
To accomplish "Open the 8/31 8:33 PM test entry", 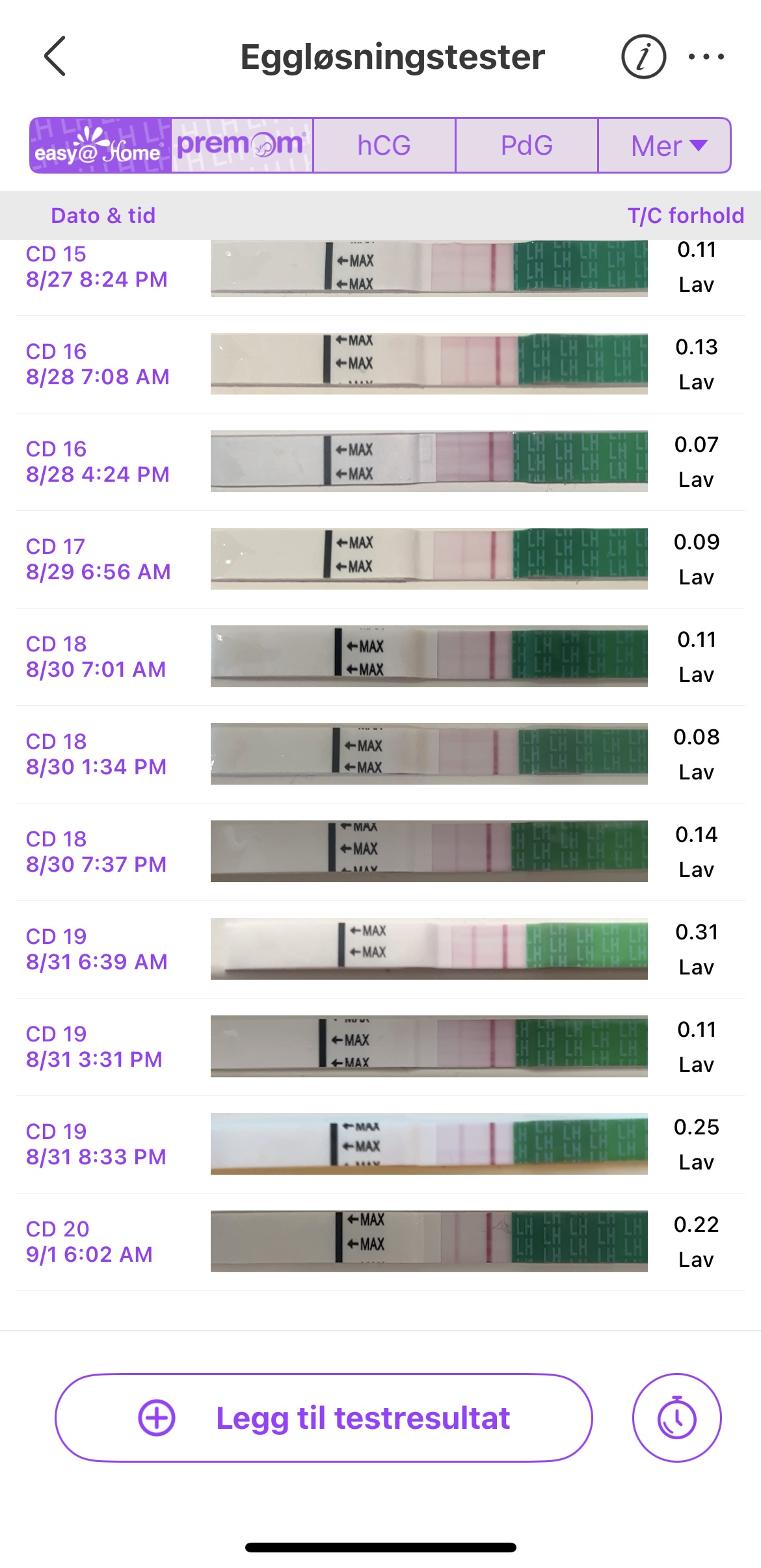I will point(380,1144).
